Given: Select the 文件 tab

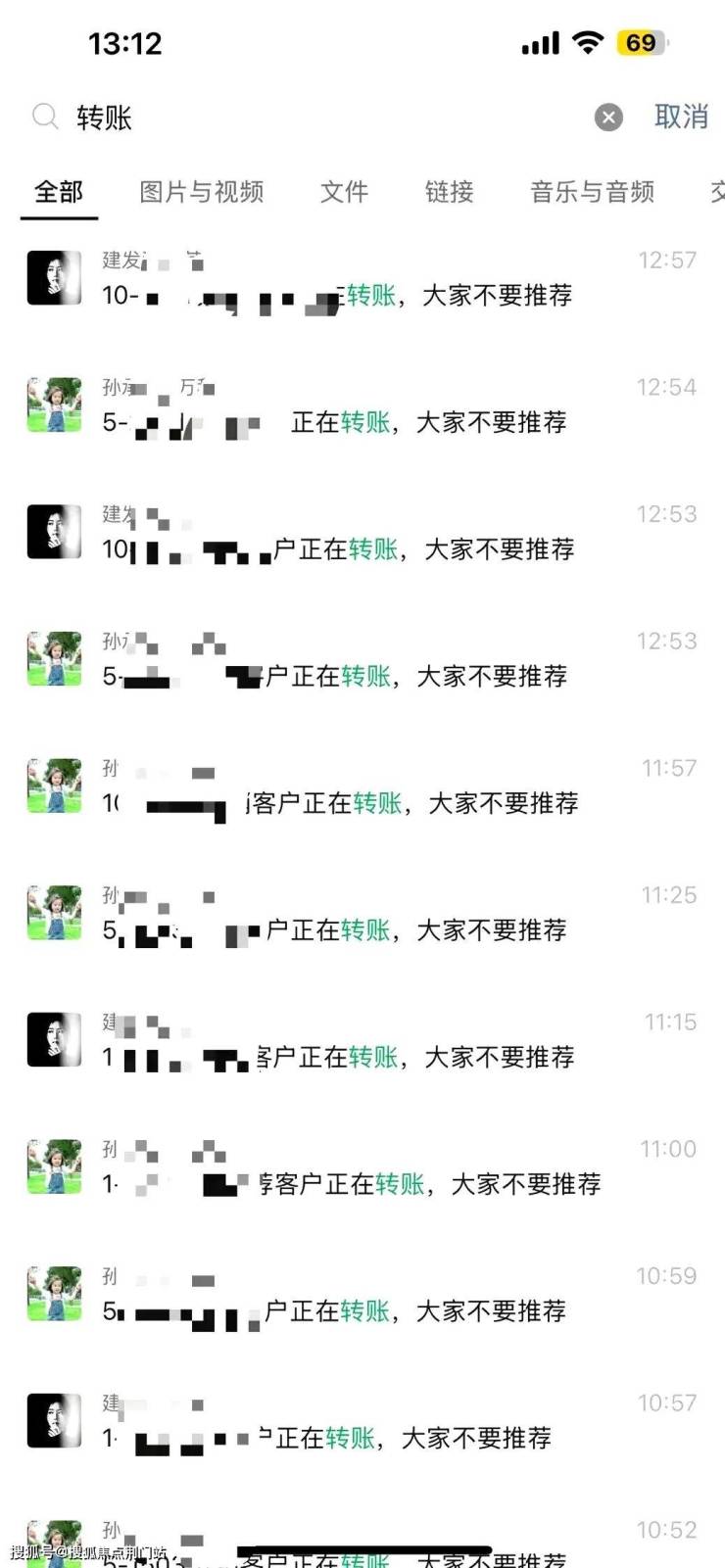Looking at the screenshot, I should (x=344, y=192).
